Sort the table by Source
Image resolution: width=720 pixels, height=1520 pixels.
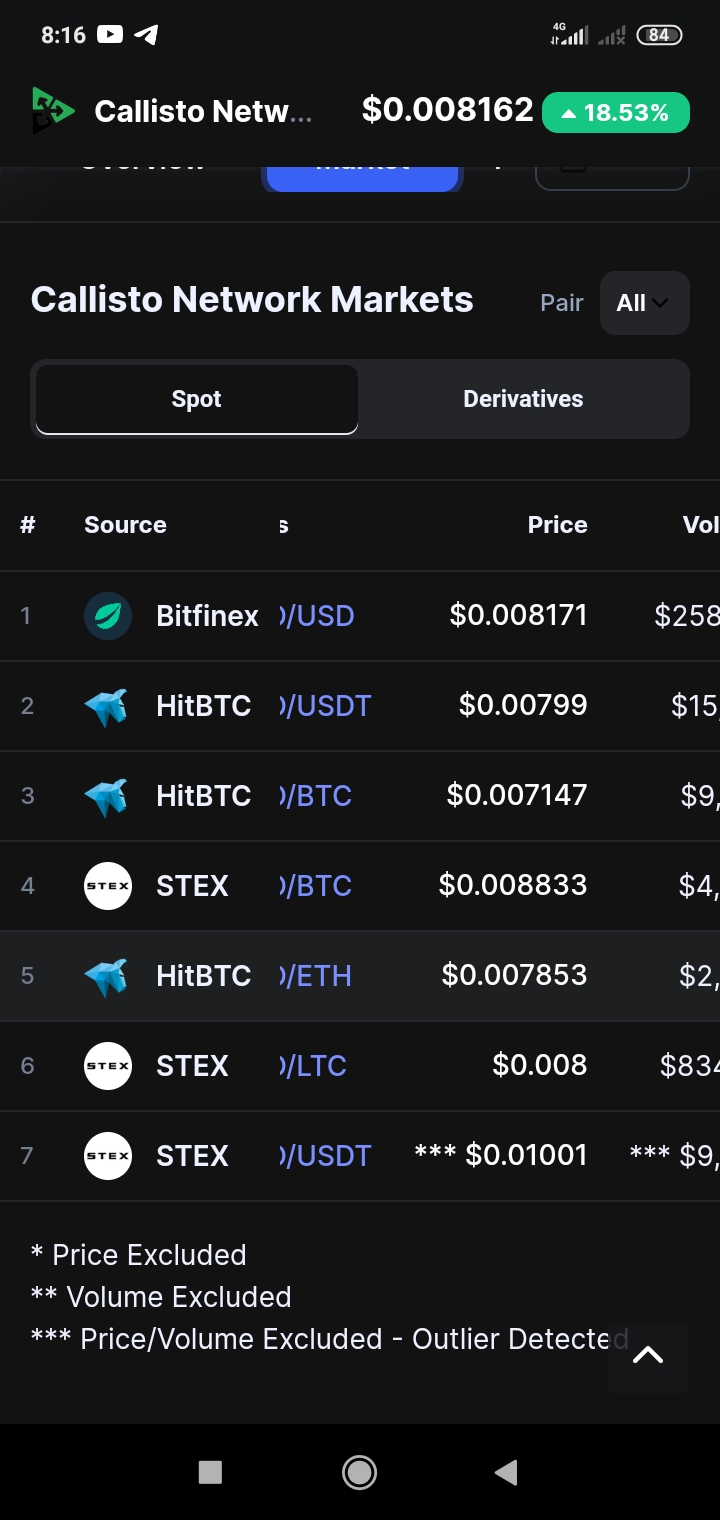pos(125,525)
